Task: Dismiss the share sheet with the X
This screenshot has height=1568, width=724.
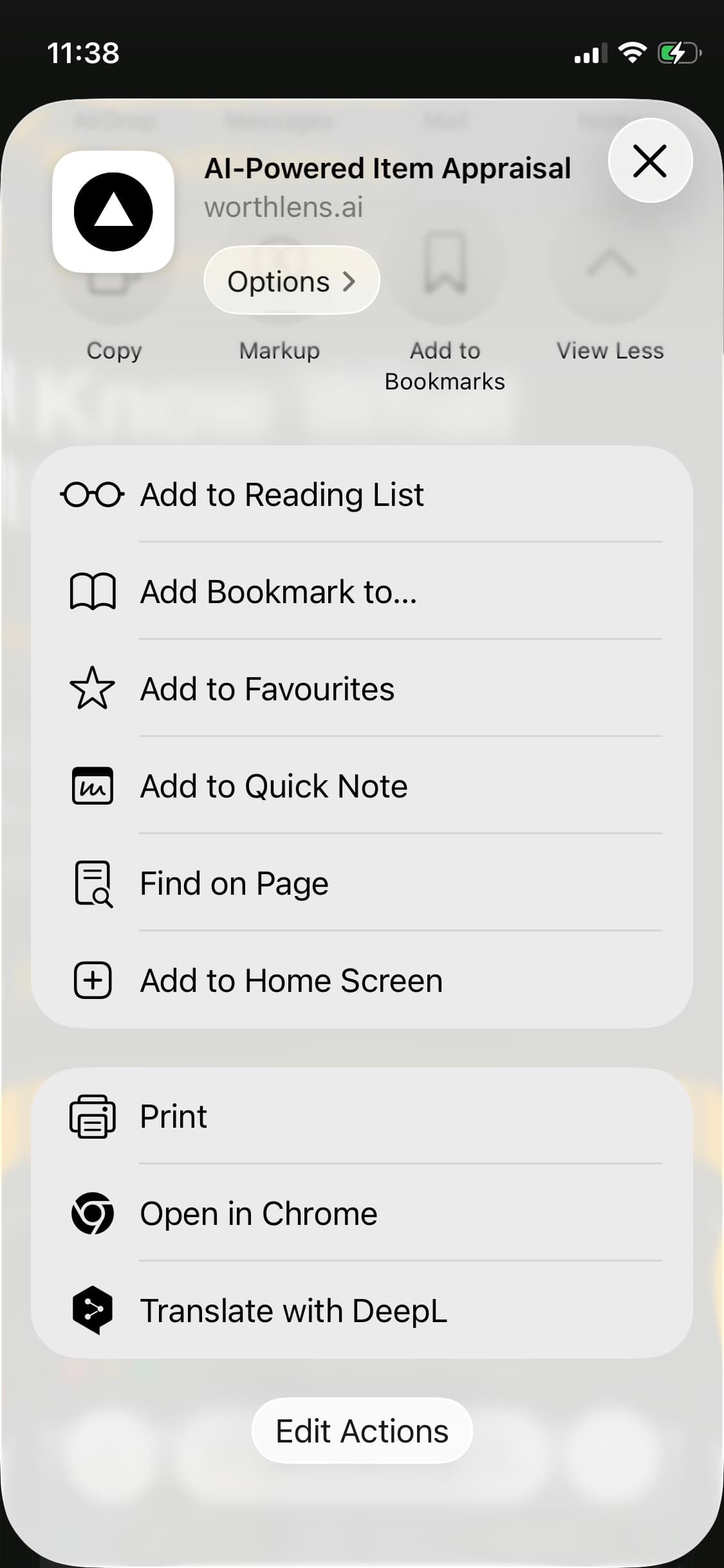Action: point(649,162)
